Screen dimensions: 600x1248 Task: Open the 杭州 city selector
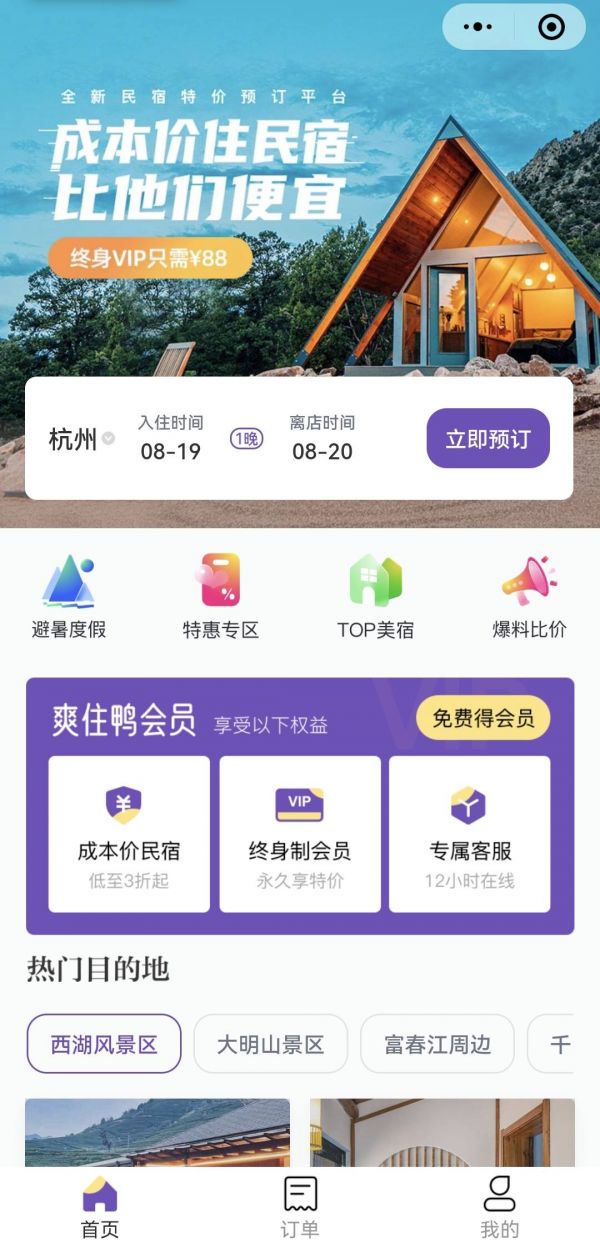81,439
